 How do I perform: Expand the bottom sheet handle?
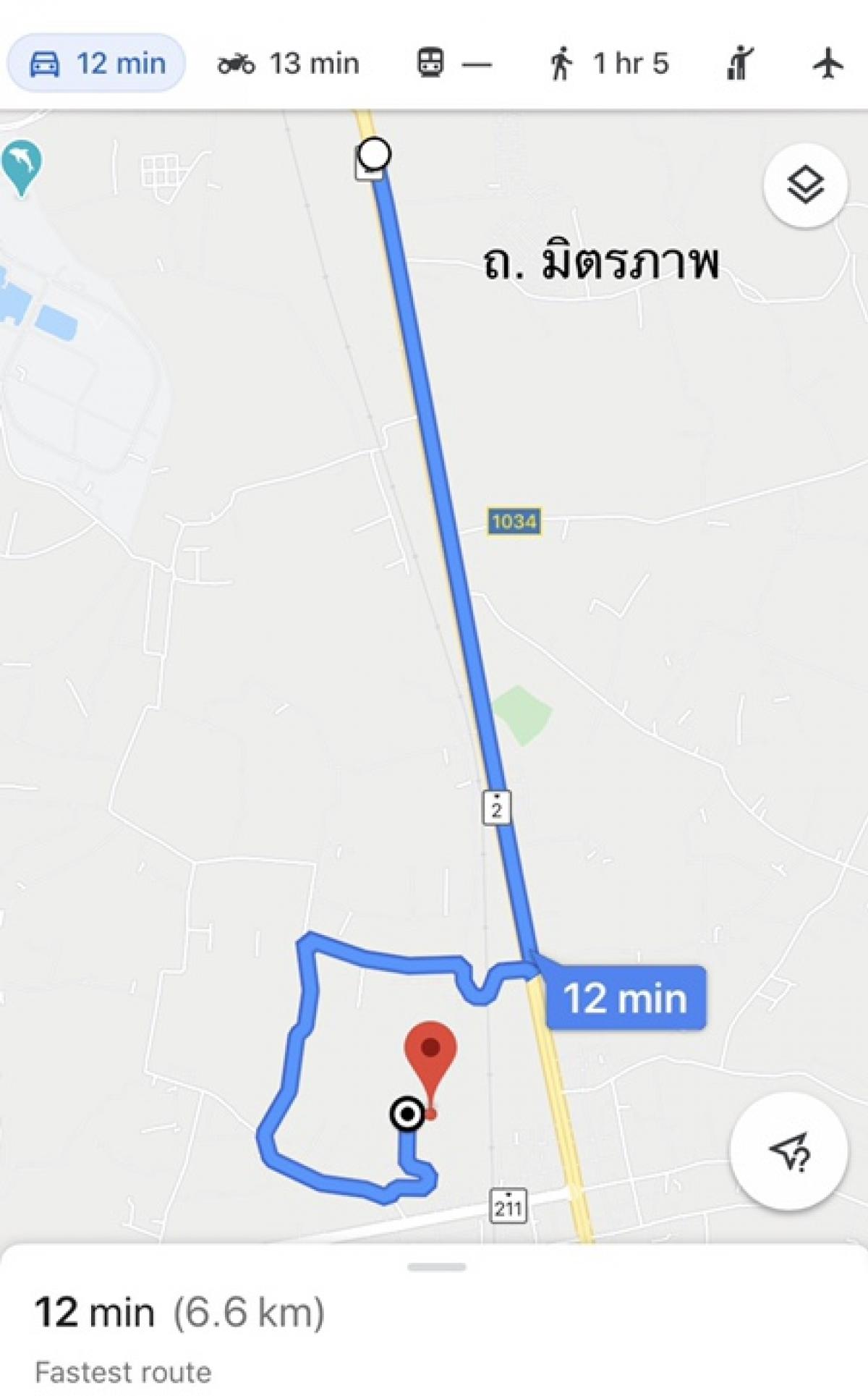(436, 1266)
